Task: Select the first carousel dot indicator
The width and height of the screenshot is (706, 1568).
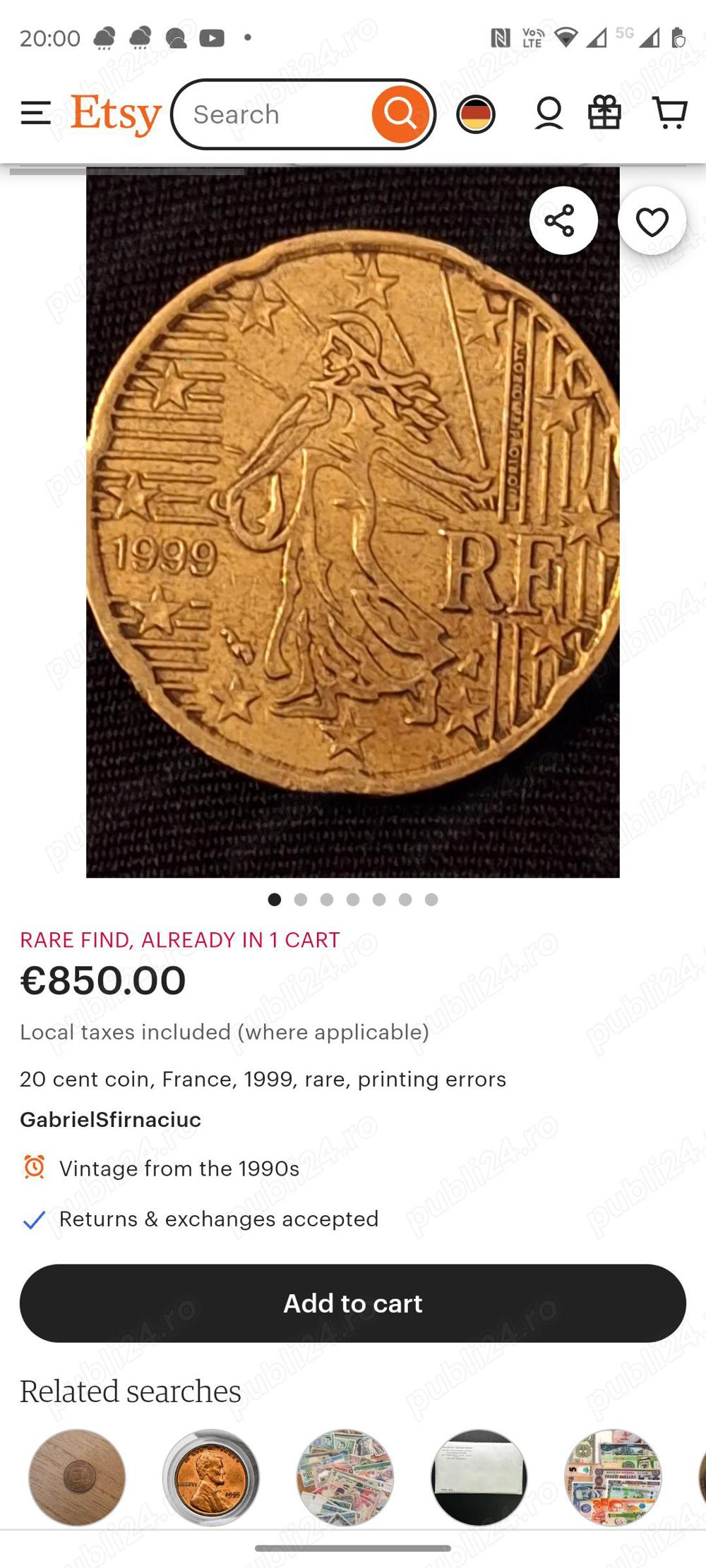Action: 275,899
